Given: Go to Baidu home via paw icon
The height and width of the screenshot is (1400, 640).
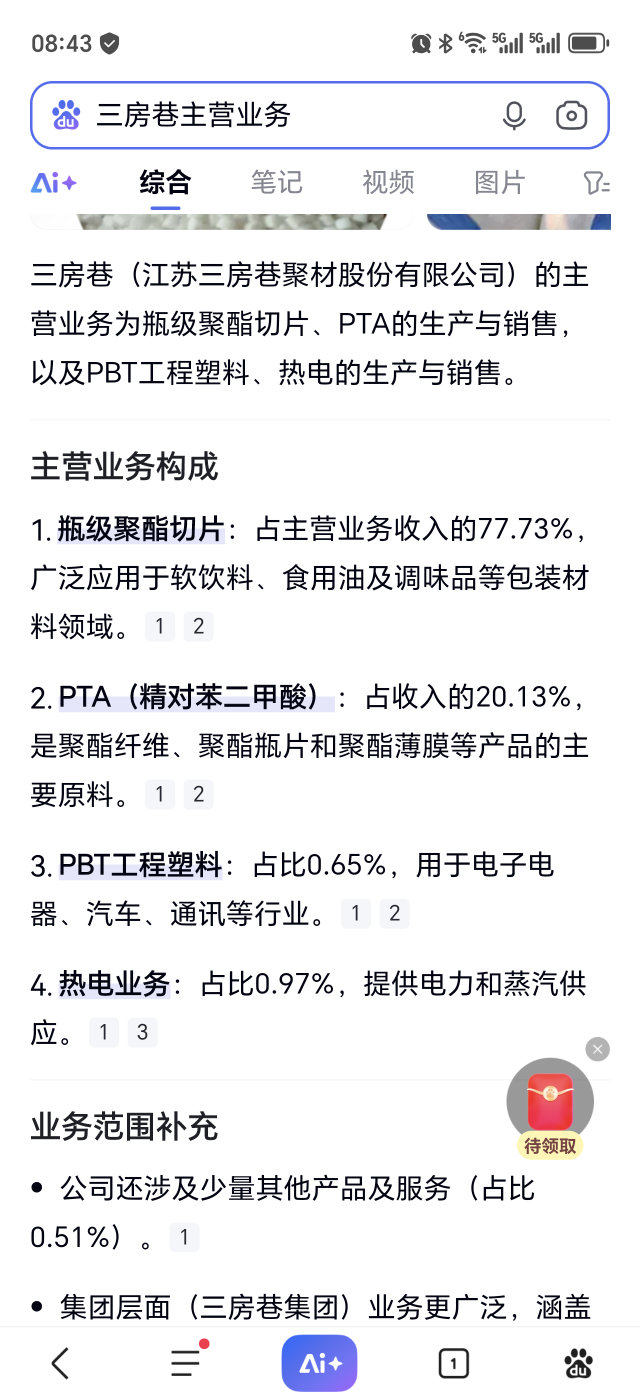Looking at the screenshot, I should (578, 1362).
